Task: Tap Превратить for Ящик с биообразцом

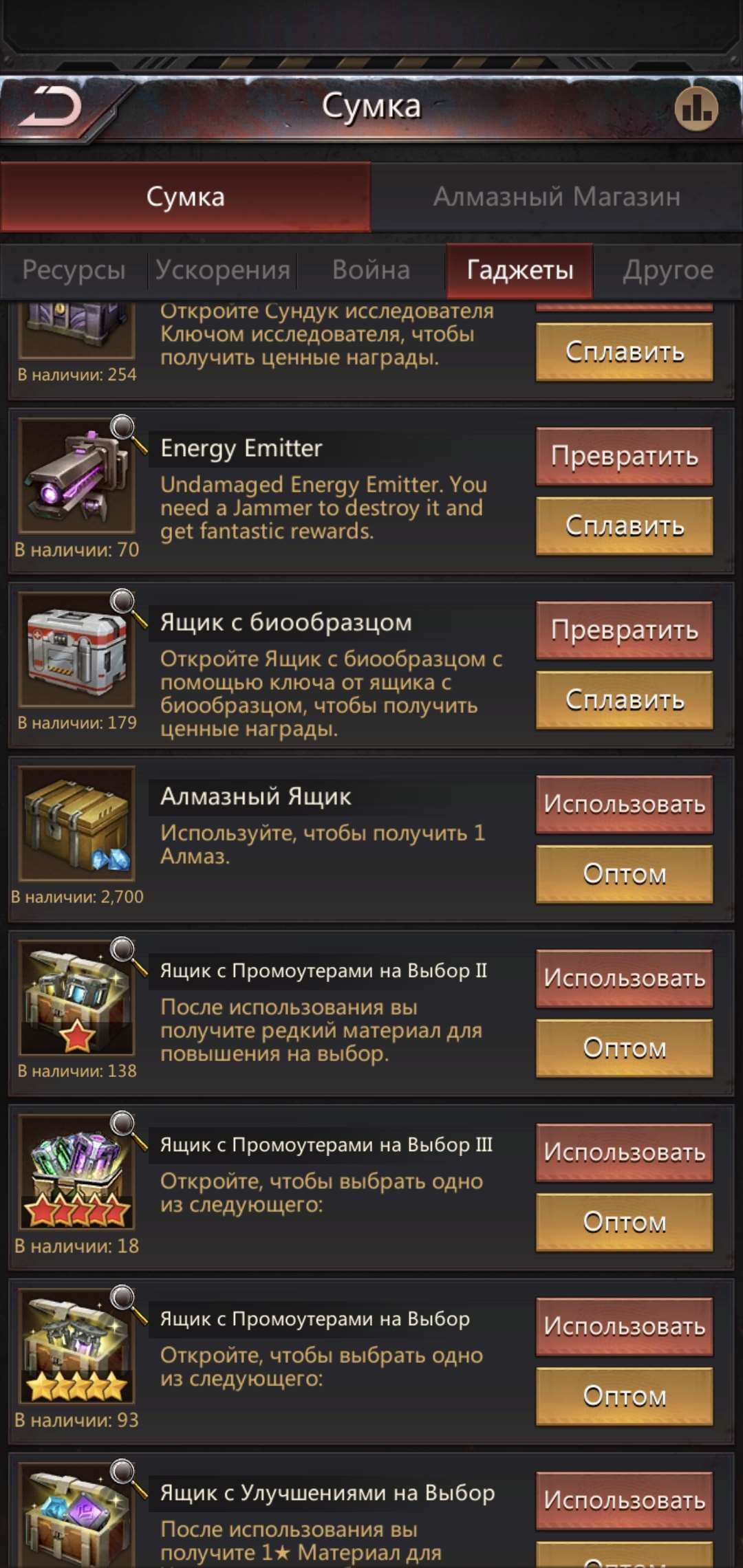Action: click(623, 628)
